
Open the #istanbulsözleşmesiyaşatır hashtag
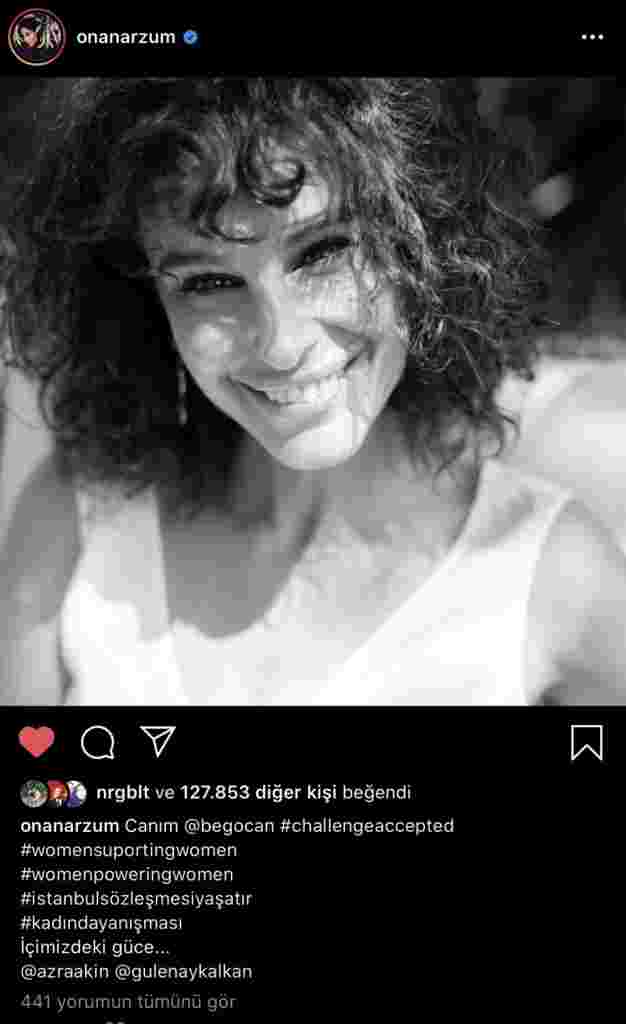coord(136,898)
